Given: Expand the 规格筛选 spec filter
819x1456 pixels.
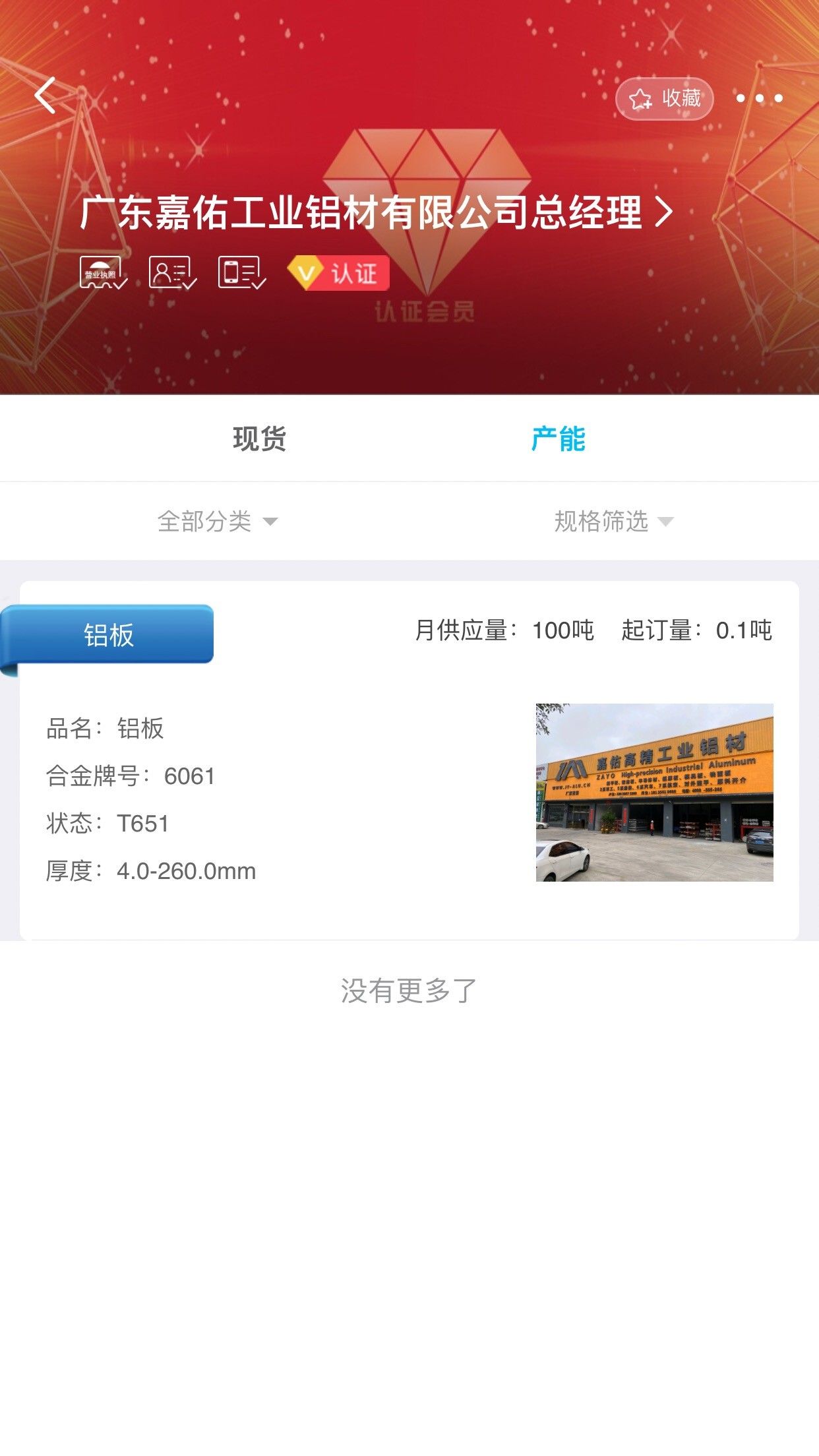Looking at the screenshot, I should tap(614, 521).
